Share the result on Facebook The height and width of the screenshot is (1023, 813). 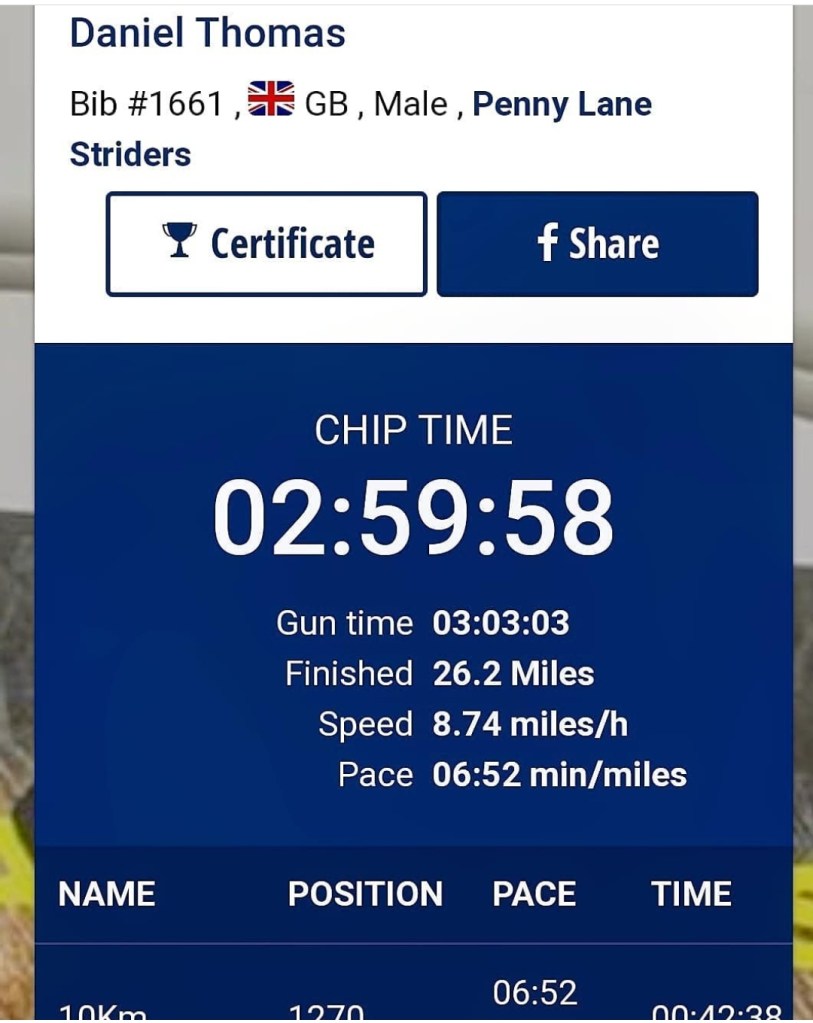(597, 244)
